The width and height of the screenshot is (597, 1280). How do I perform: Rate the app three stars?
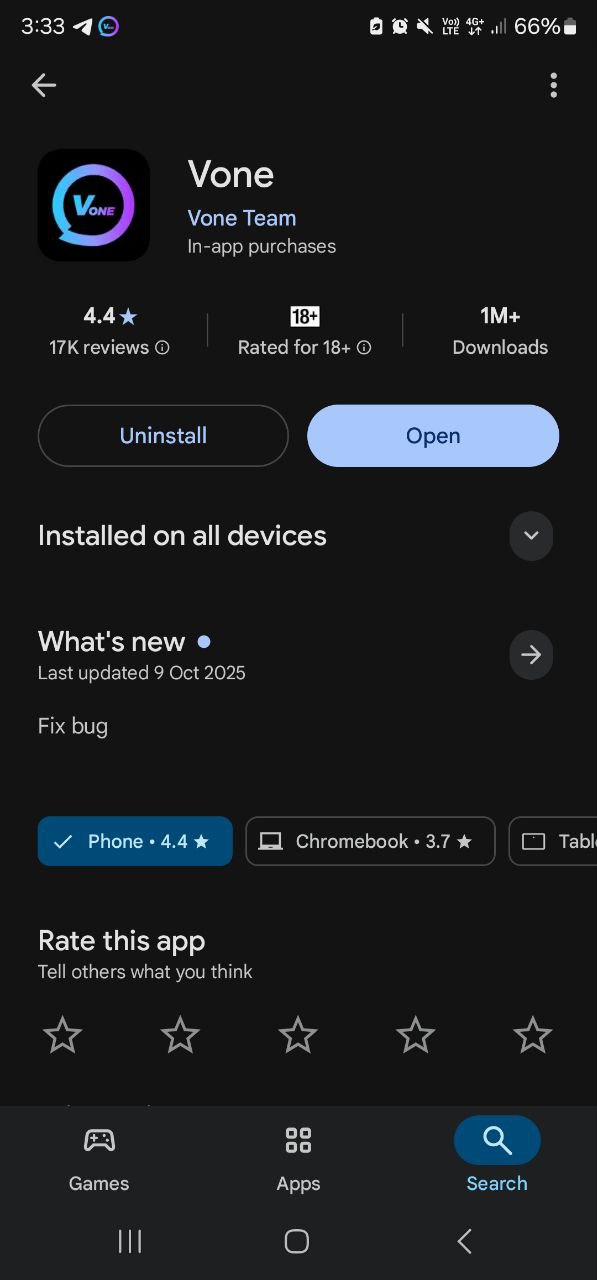[x=298, y=1035]
